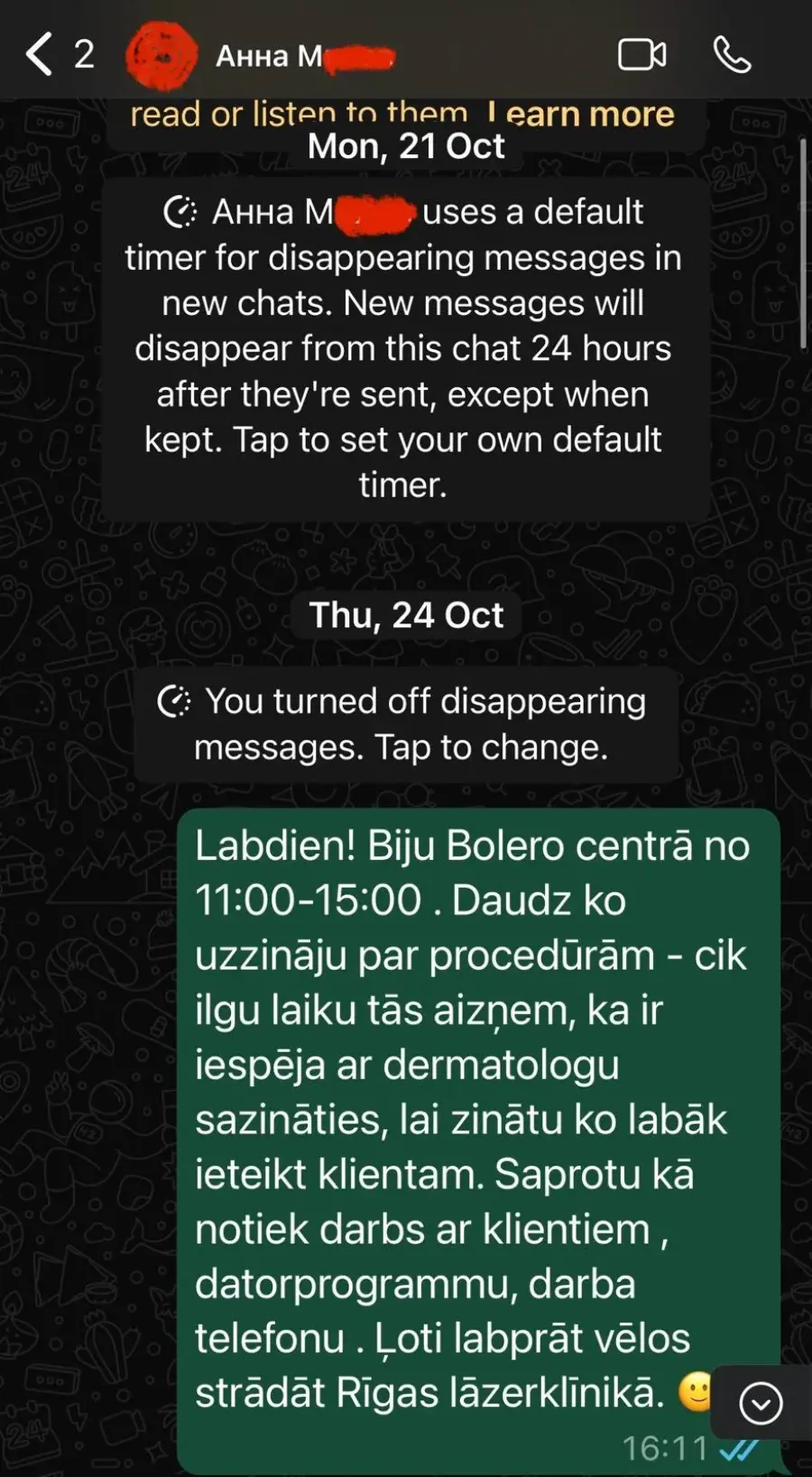The width and height of the screenshot is (812, 1477).
Task: Tap the default timer notice to set your own
Action: (x=403, y=348)
